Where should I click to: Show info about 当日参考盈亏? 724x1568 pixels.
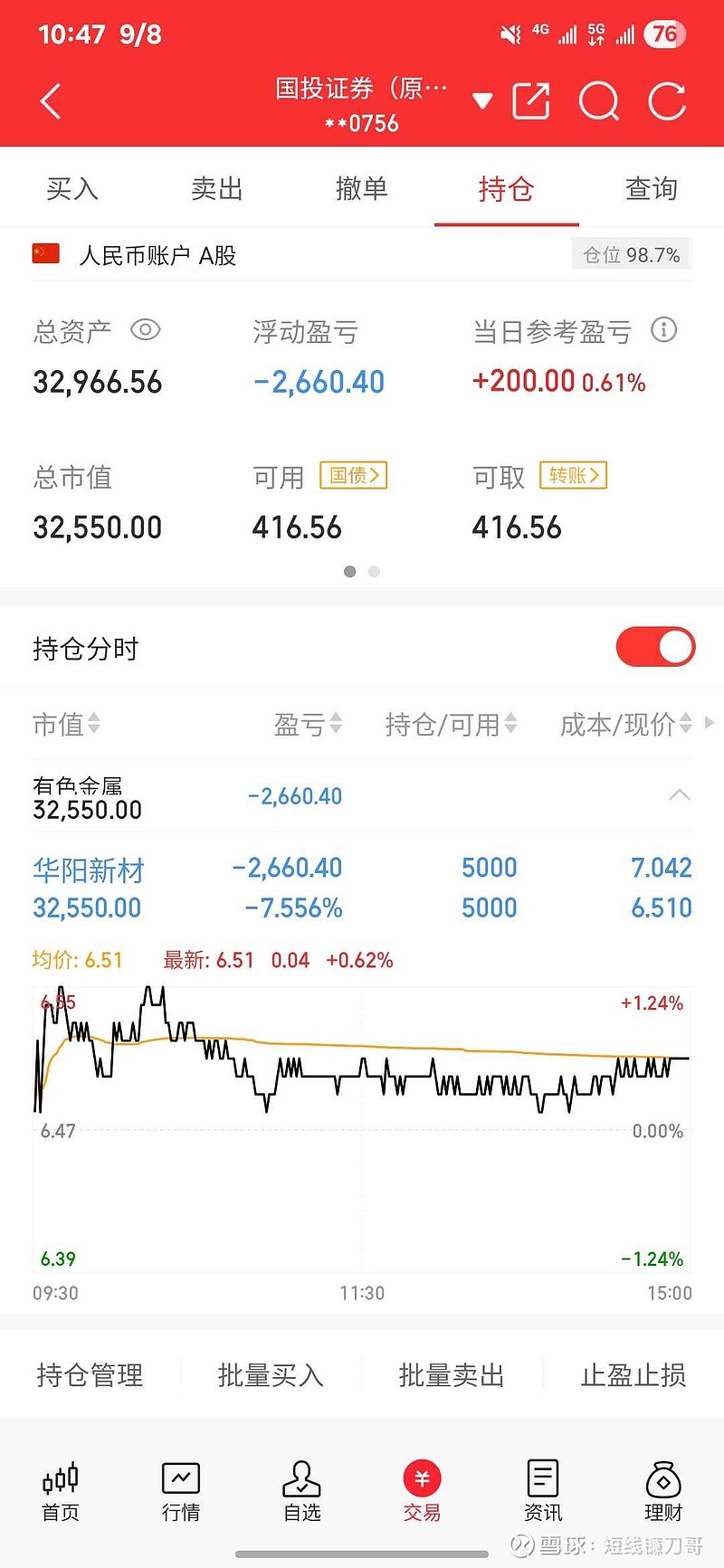tap(663, 330)
